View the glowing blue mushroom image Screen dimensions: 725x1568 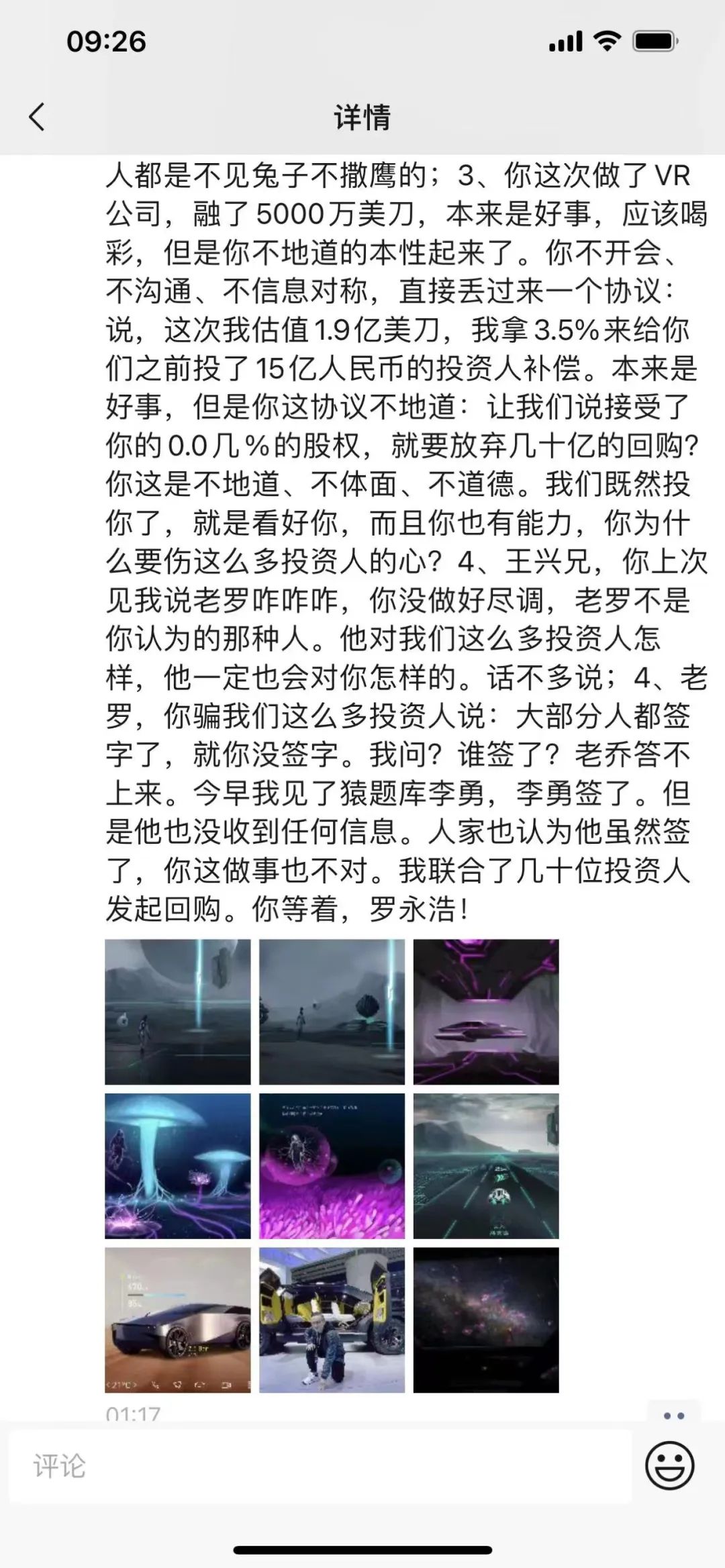178,1166
